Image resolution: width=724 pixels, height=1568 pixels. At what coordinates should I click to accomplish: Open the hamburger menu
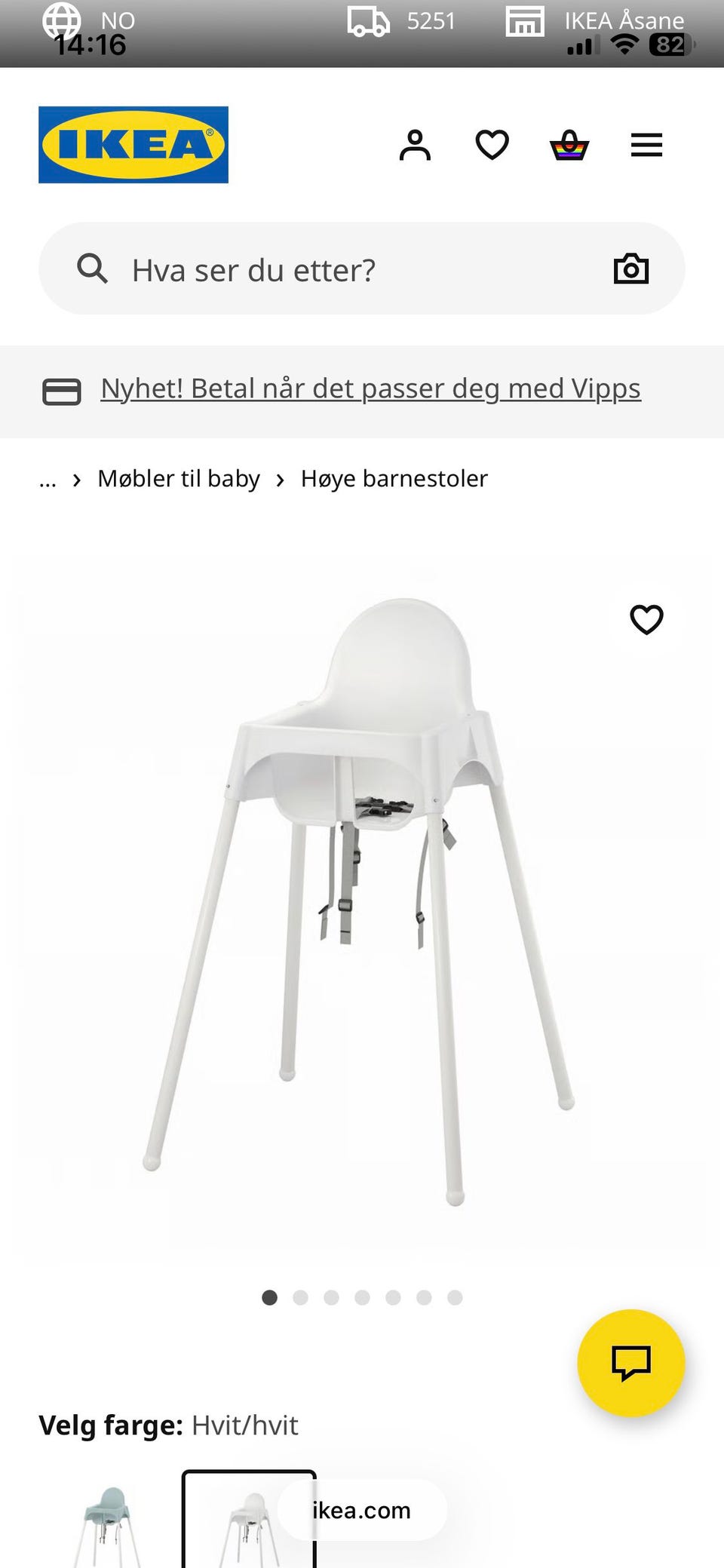(646, 145)
